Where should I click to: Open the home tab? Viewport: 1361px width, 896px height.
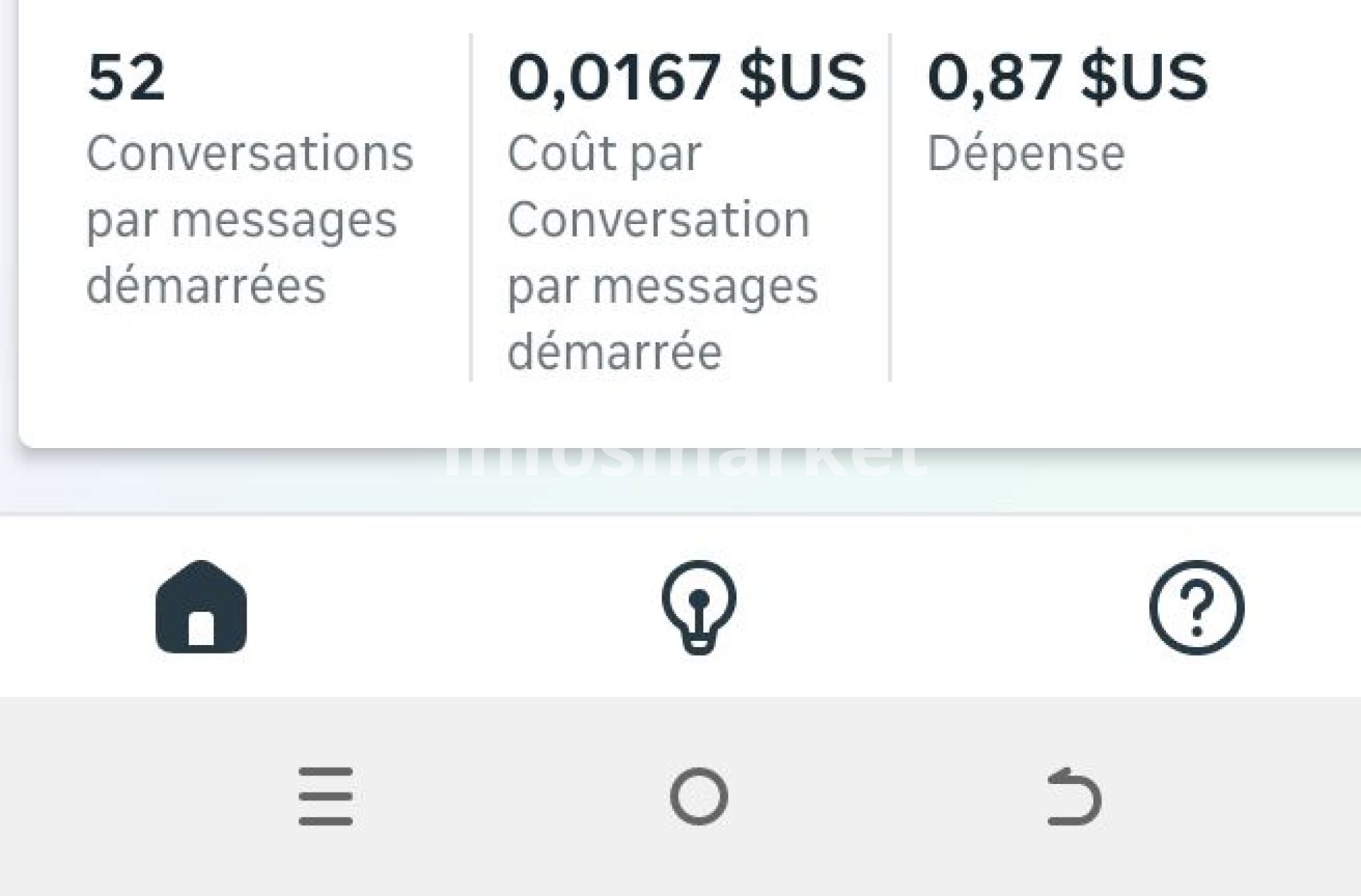(x=201, y=607)
